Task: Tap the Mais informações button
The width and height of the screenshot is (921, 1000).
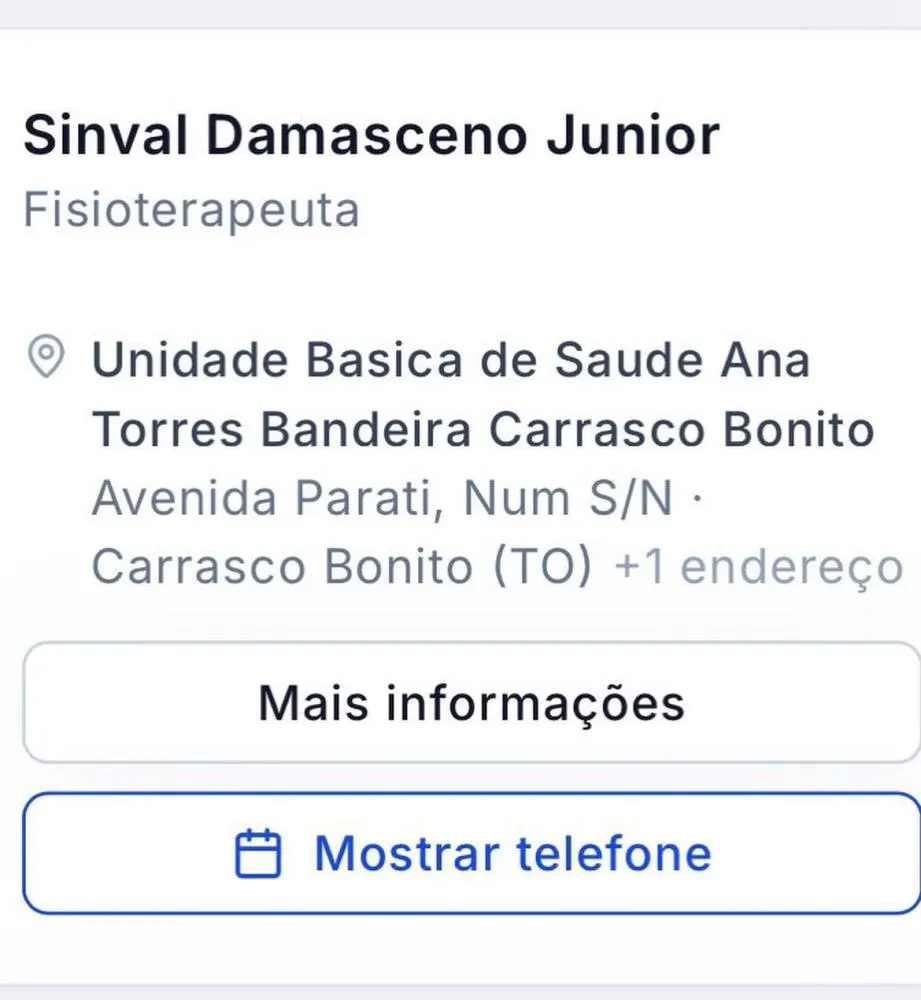Action: (470, 703)
